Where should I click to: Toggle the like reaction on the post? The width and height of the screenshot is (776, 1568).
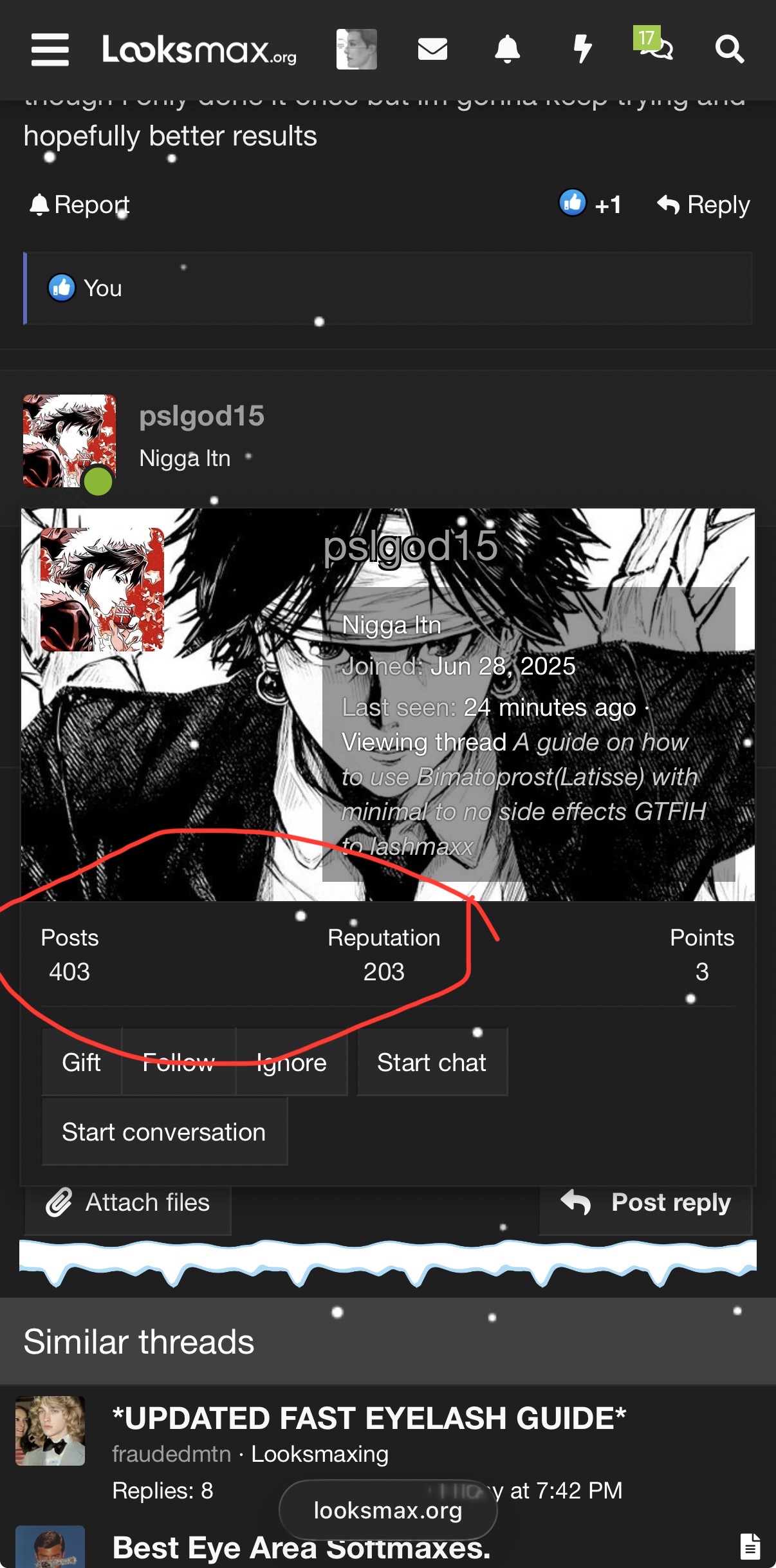(x=573, y=203)
